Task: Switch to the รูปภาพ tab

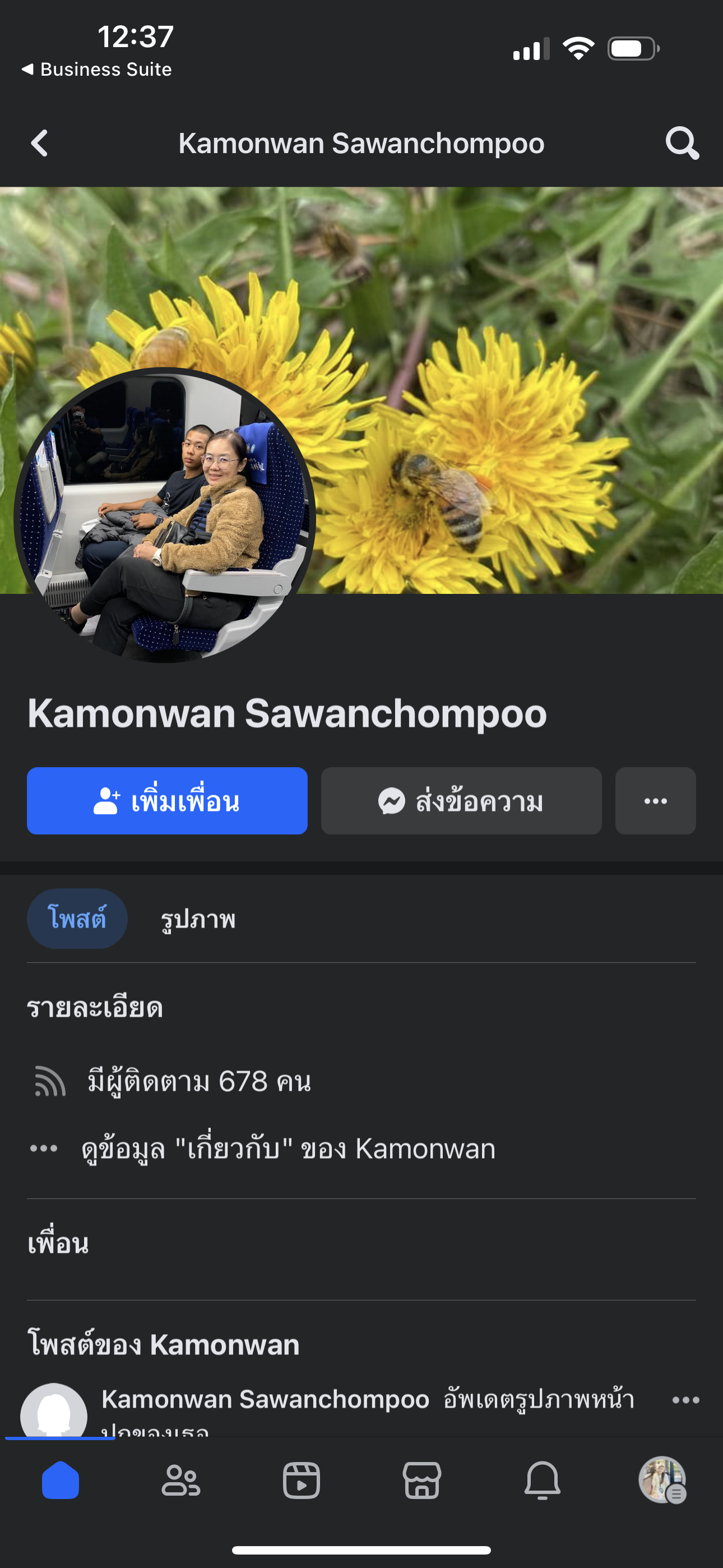Action: (x=198, y=919)
